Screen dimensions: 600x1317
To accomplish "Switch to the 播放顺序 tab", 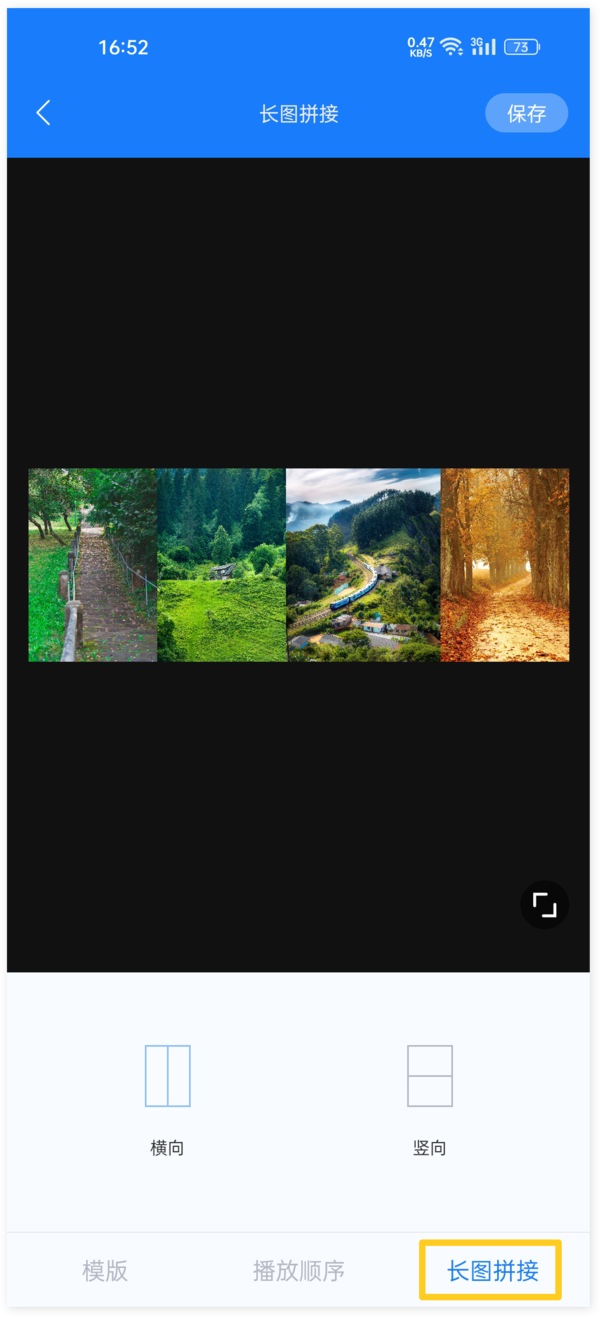I will coord(298,1271).
